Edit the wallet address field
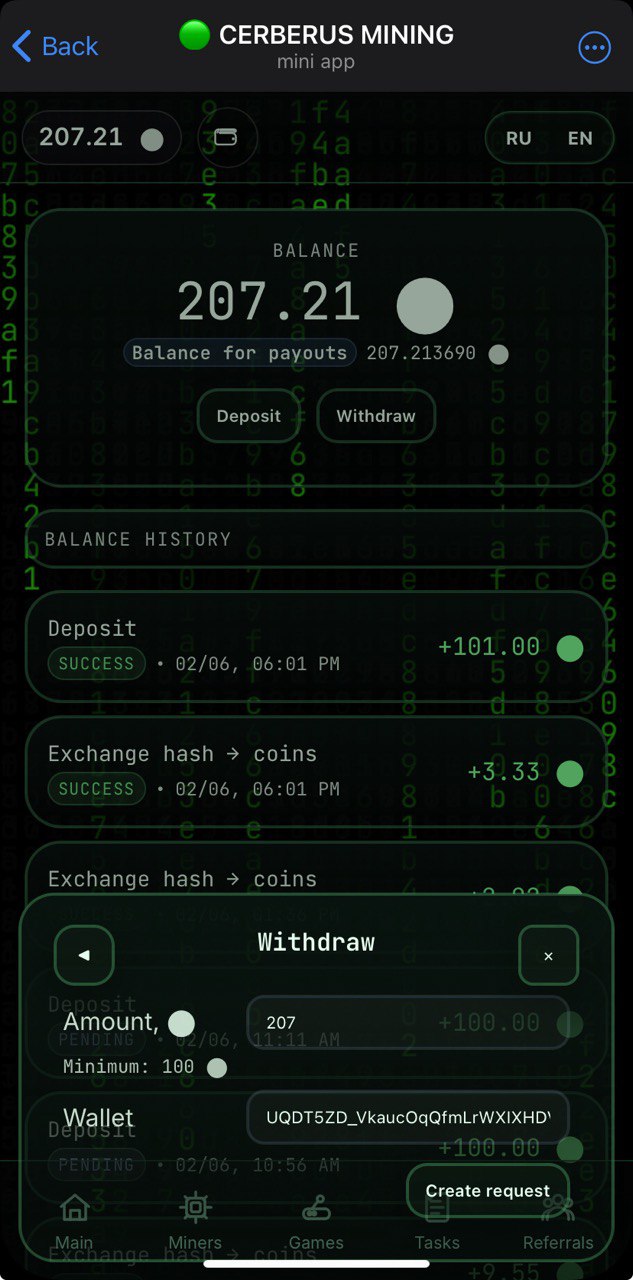This screenshot has width=633, height=1280. pyautogui.click(x=407, y=1118)
